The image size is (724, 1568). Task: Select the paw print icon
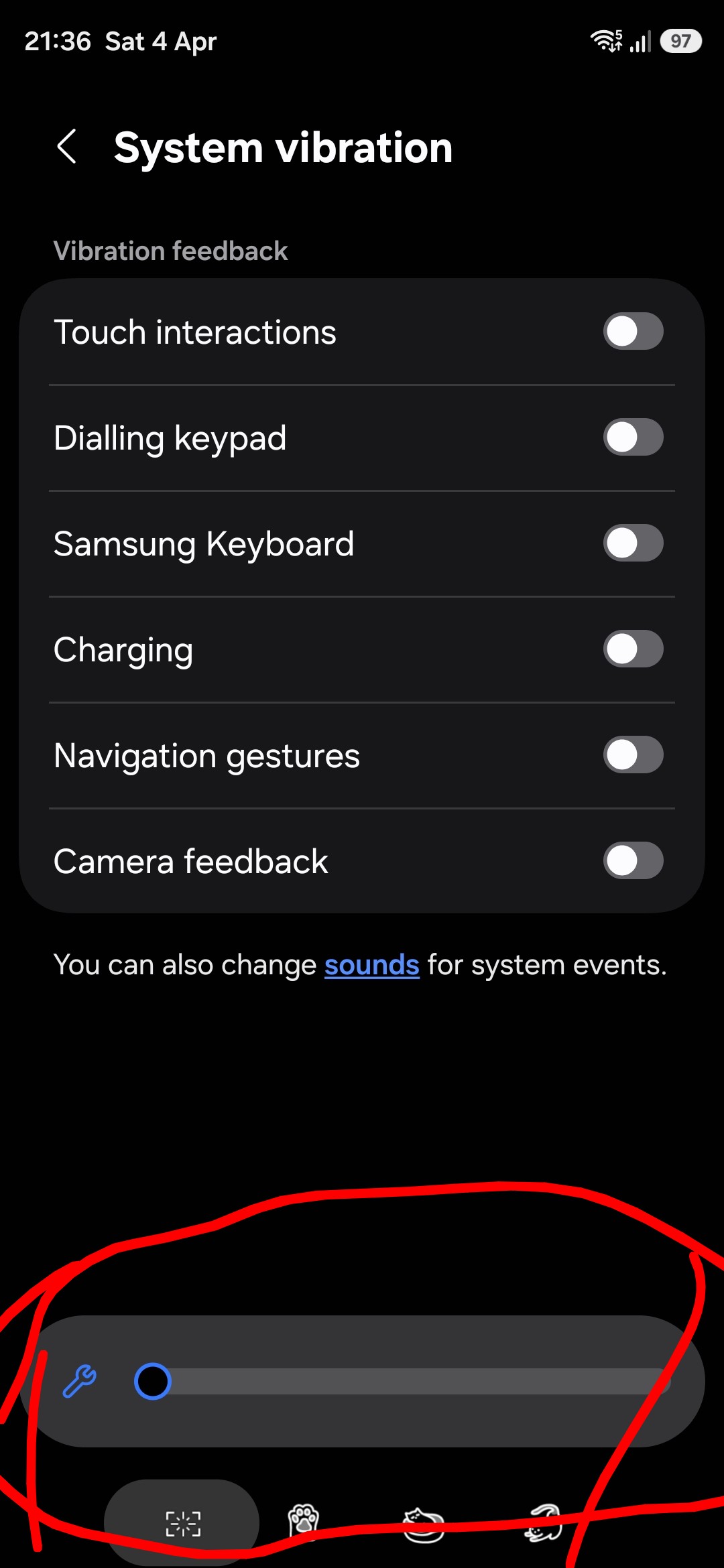click(x=303, y=1520)
